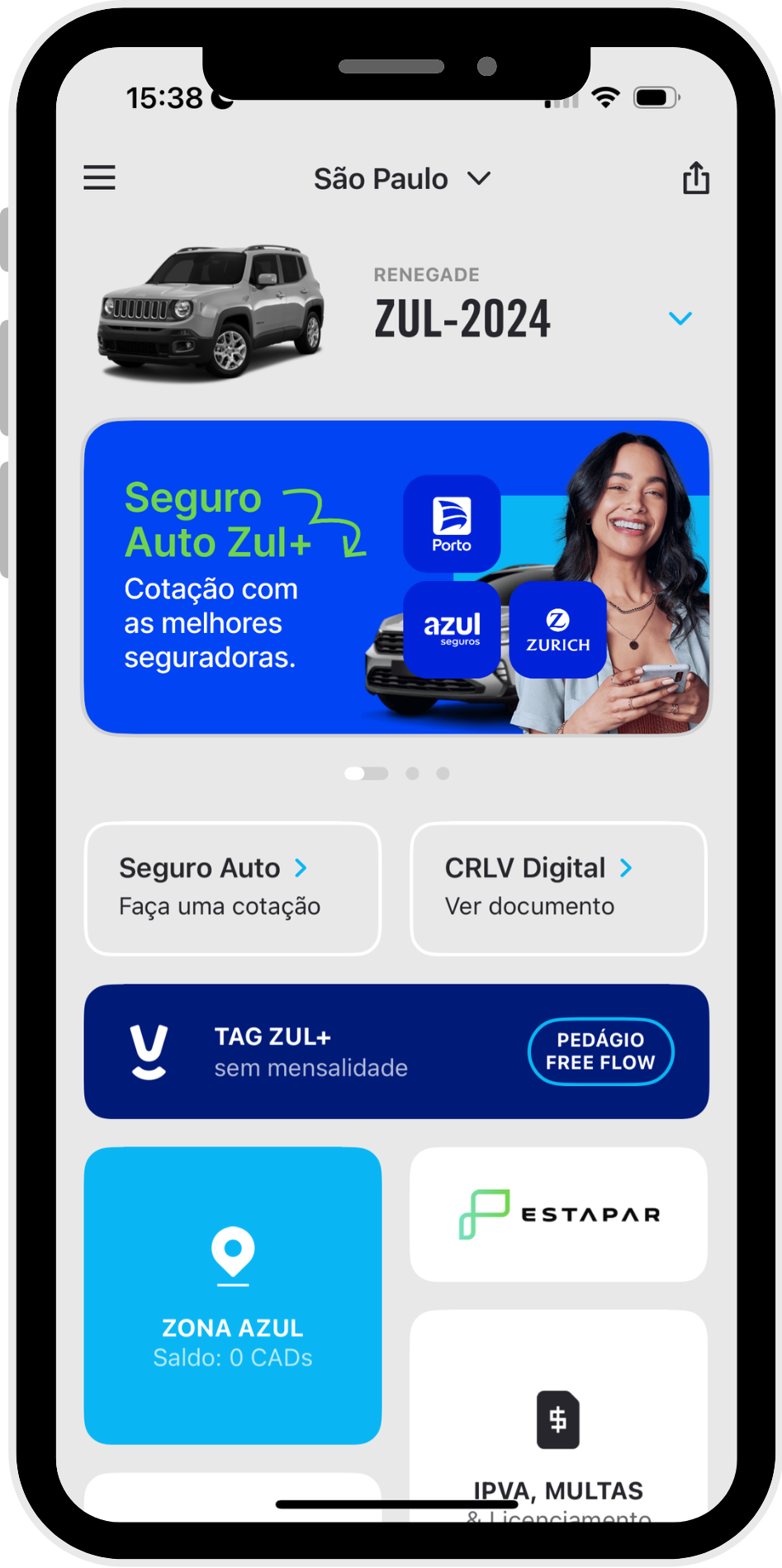Jump to the second banner page dot
Screen dimensions: 782x1568
point(412,773)
